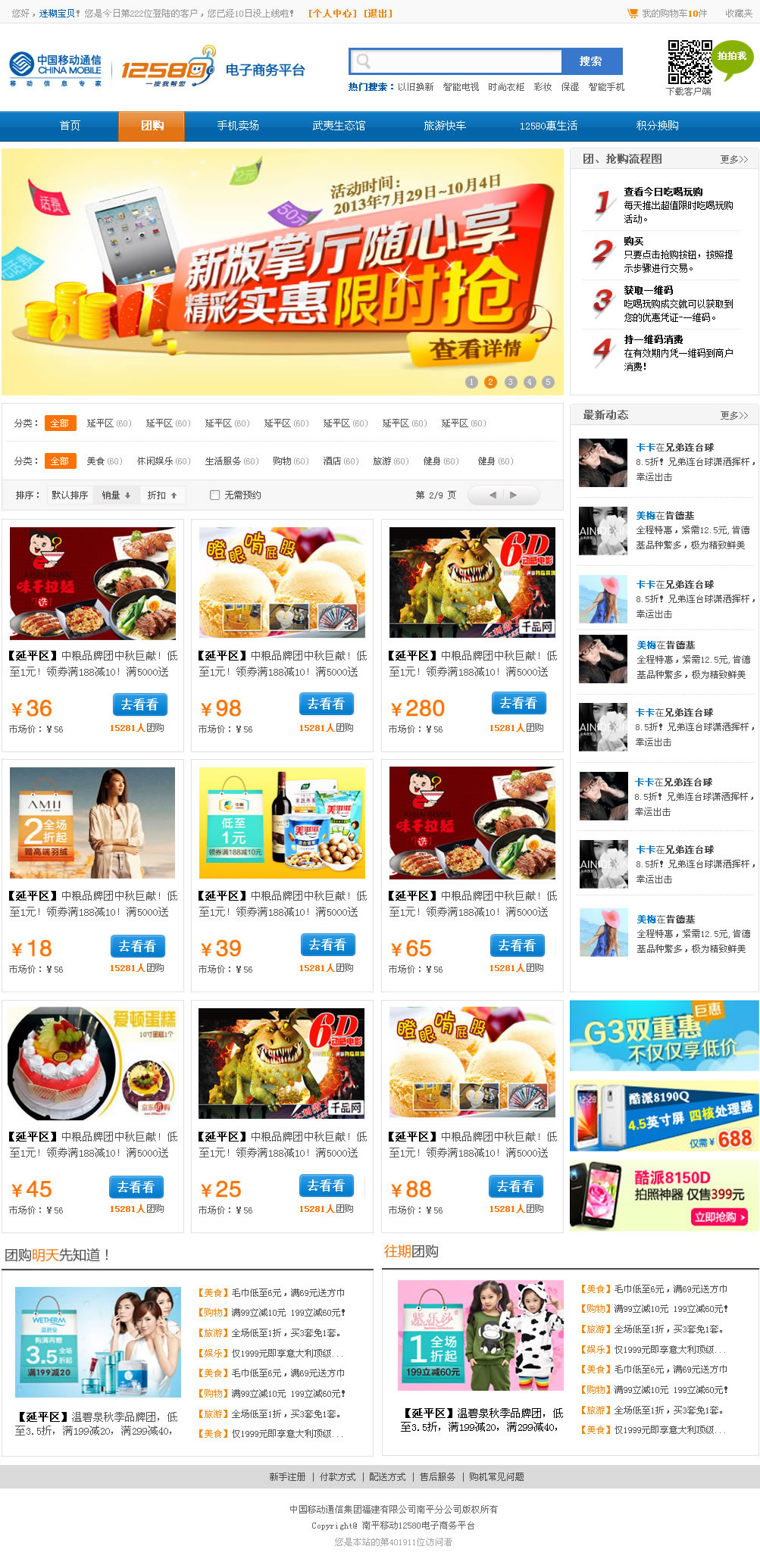The image size is (760, 1568).
Task: Open the 酷派8150D 立即抢购 ad
Action: (719, 1217)
